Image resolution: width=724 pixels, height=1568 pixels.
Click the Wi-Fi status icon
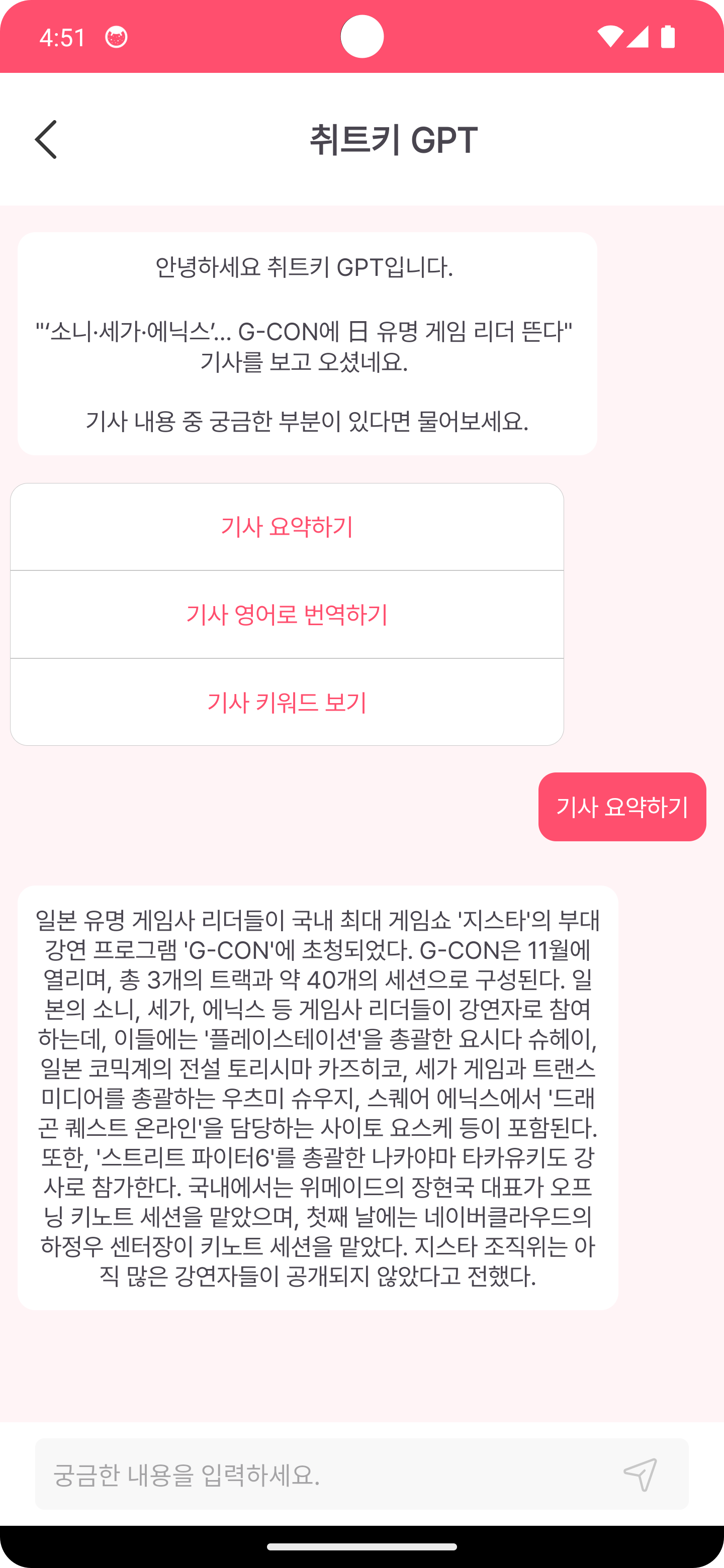(611, 37)
